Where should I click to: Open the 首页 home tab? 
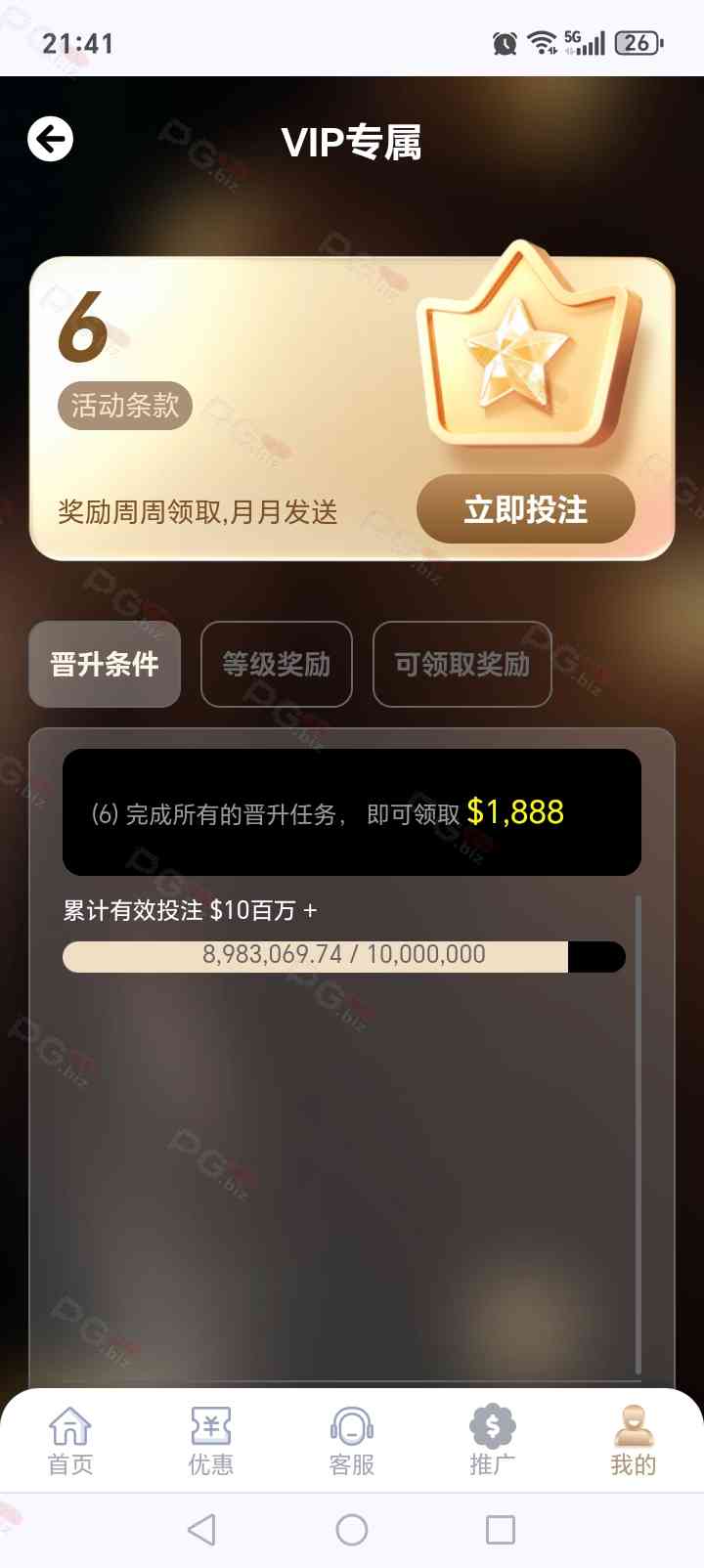[70, 1441]
